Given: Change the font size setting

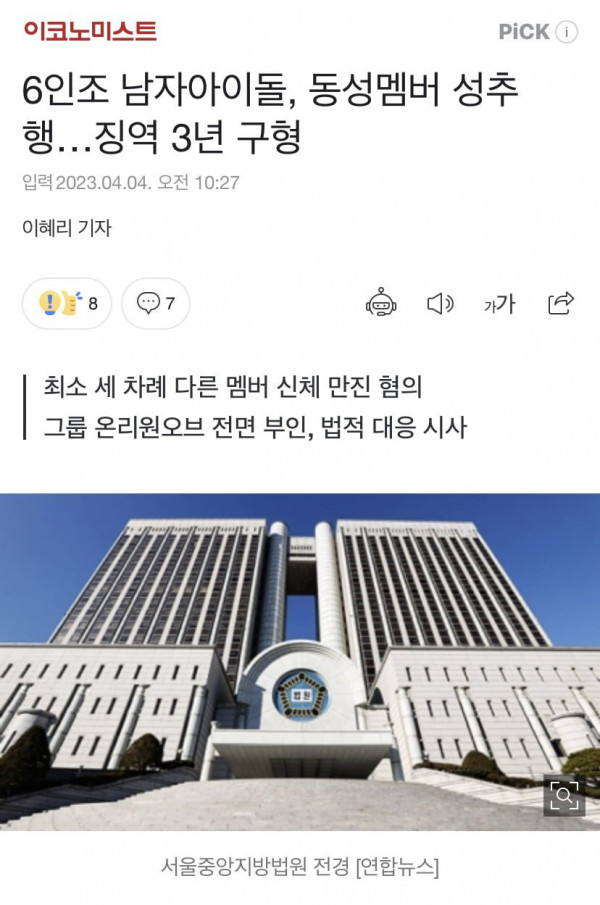Looking at the screenshot, I should (x=499, y=303).
